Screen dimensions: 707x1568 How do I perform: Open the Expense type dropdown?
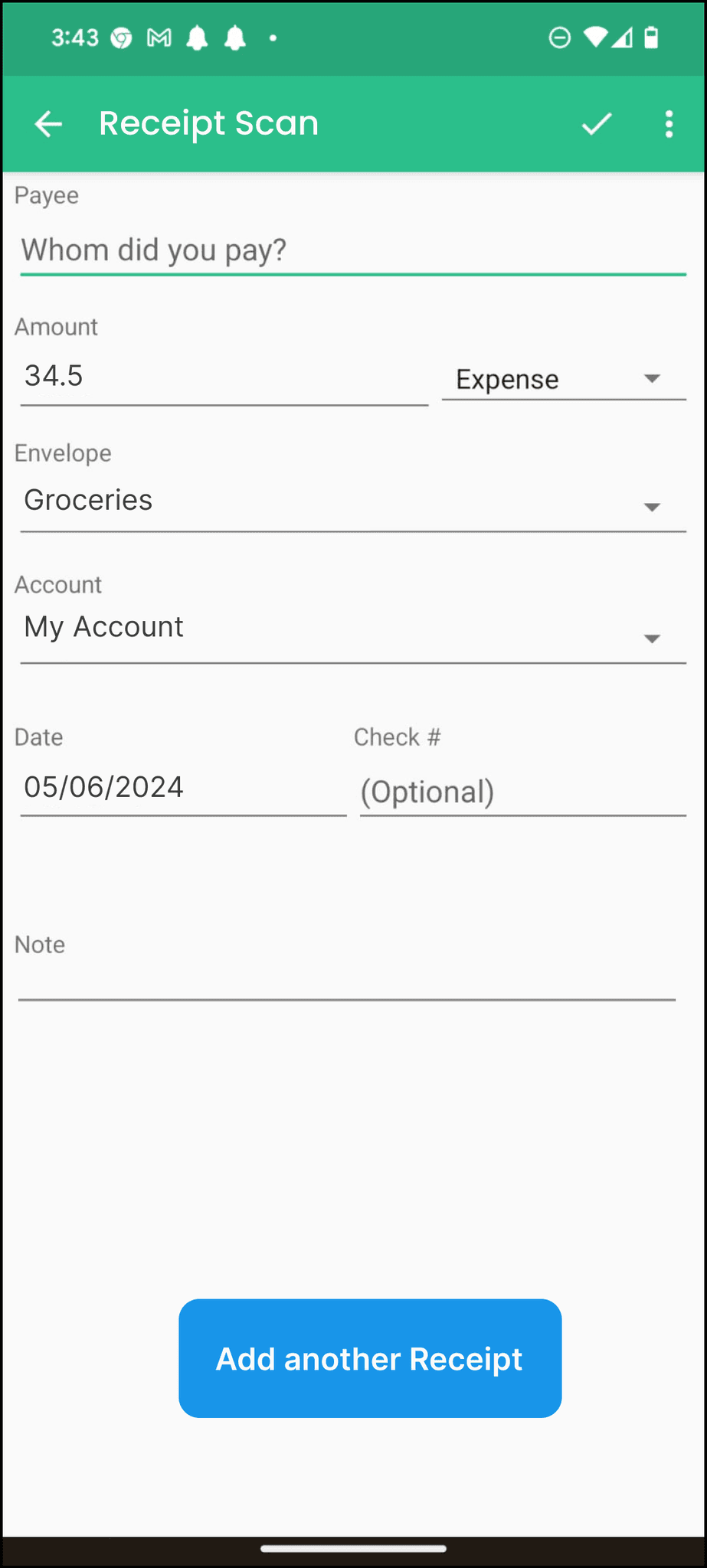coord(563,379)
